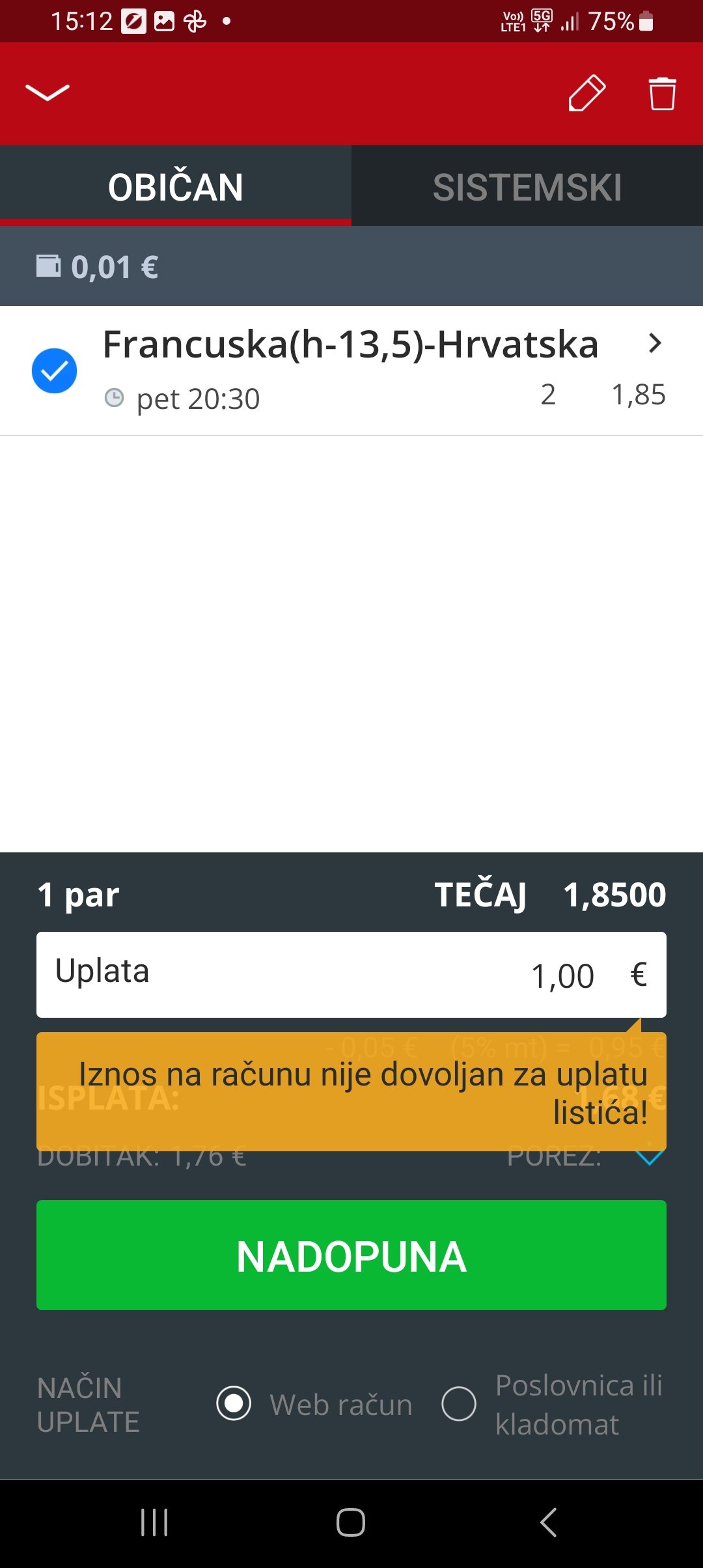703x1568 pixels.
Task: Tap the green NADOPUNA button
Action: click(351, 1255)
